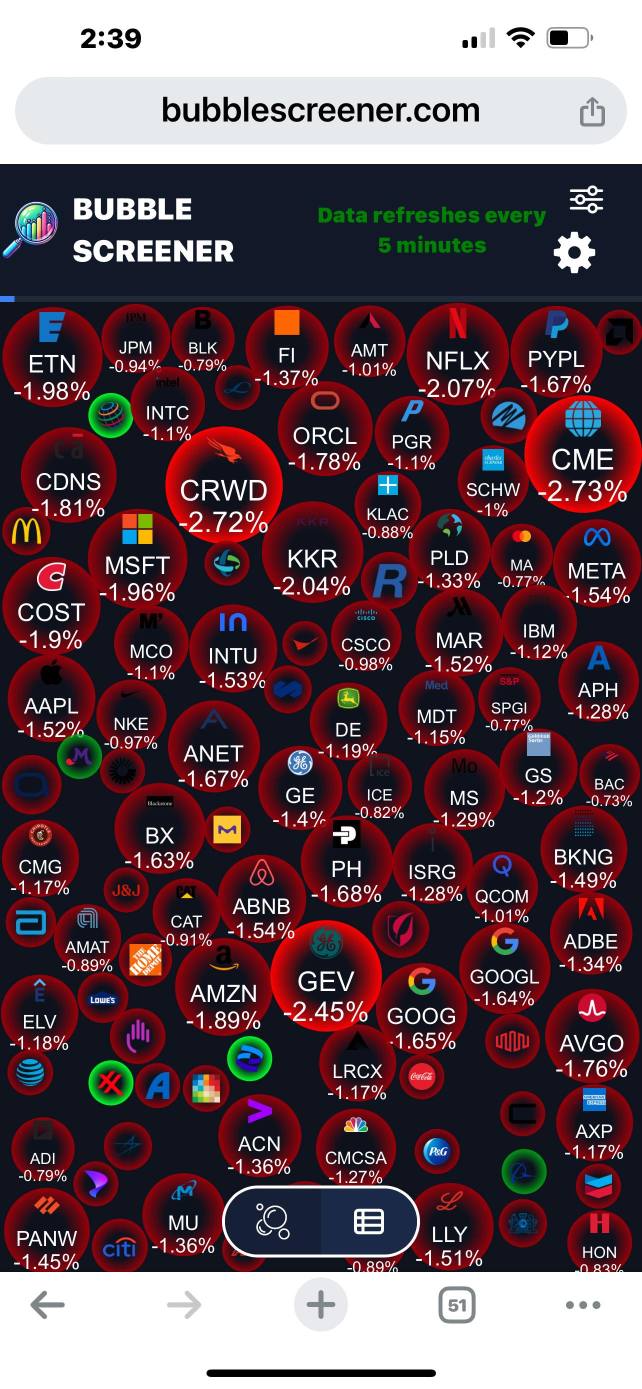
Task: Tap the META bubble
Action: [x=596, y=565]
